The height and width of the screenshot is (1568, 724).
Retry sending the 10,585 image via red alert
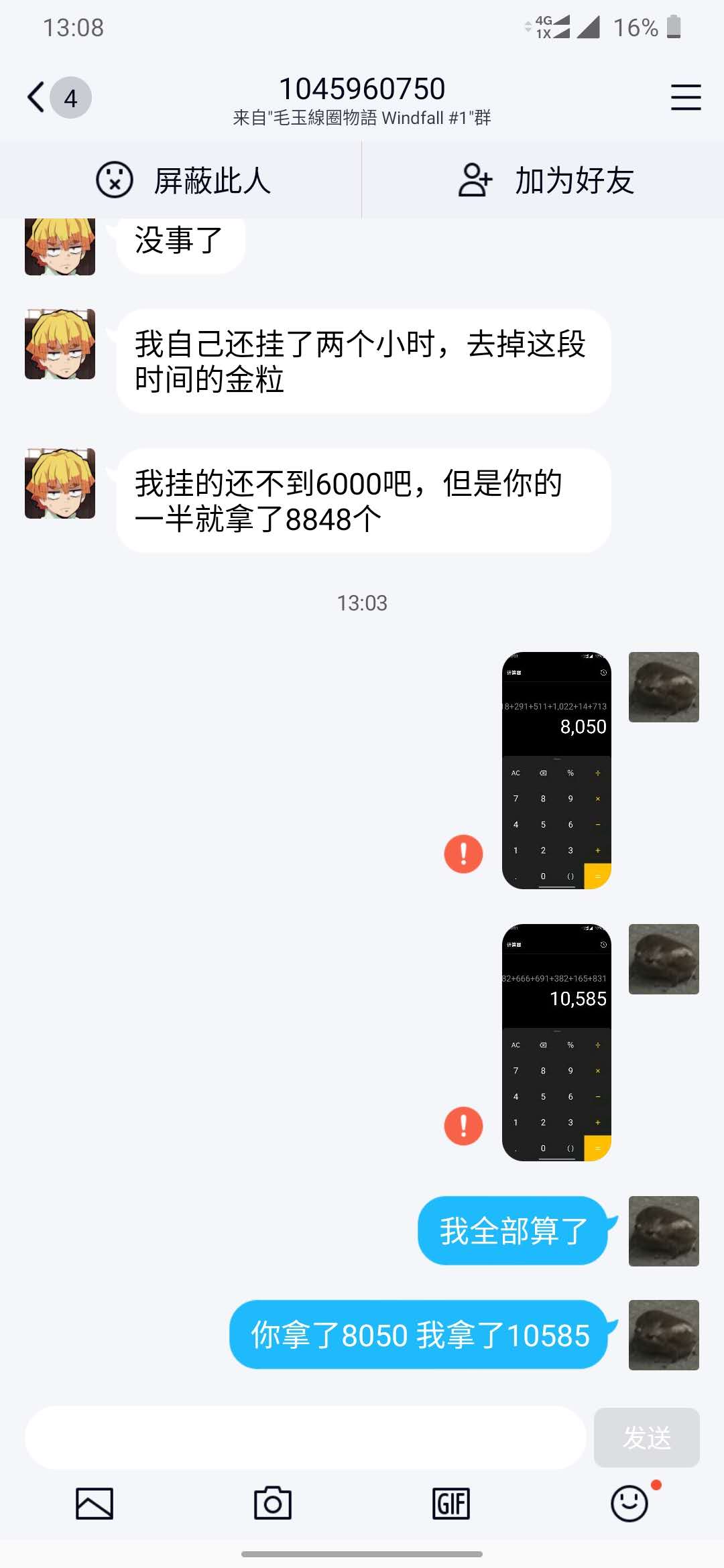pos(463,1126)
